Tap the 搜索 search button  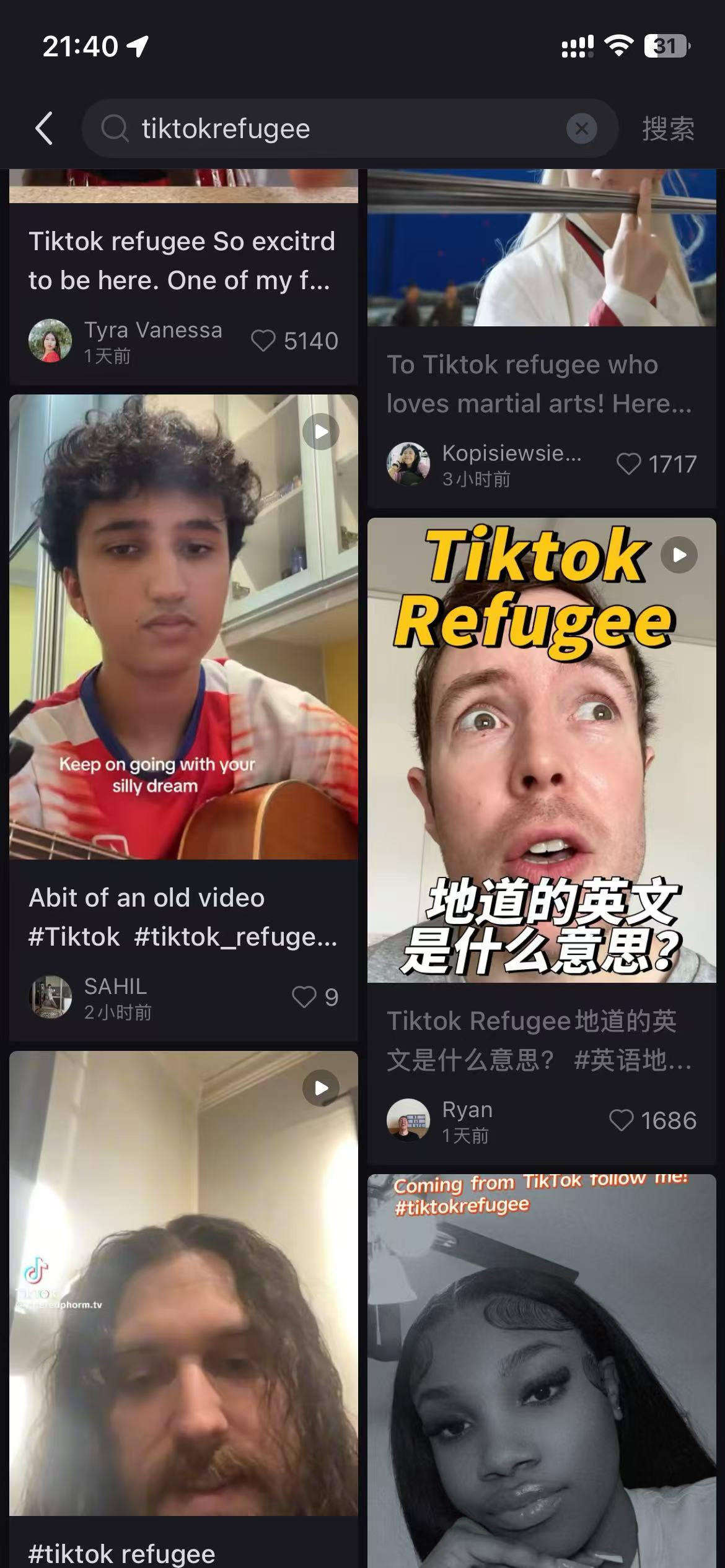tap(667, 129)
